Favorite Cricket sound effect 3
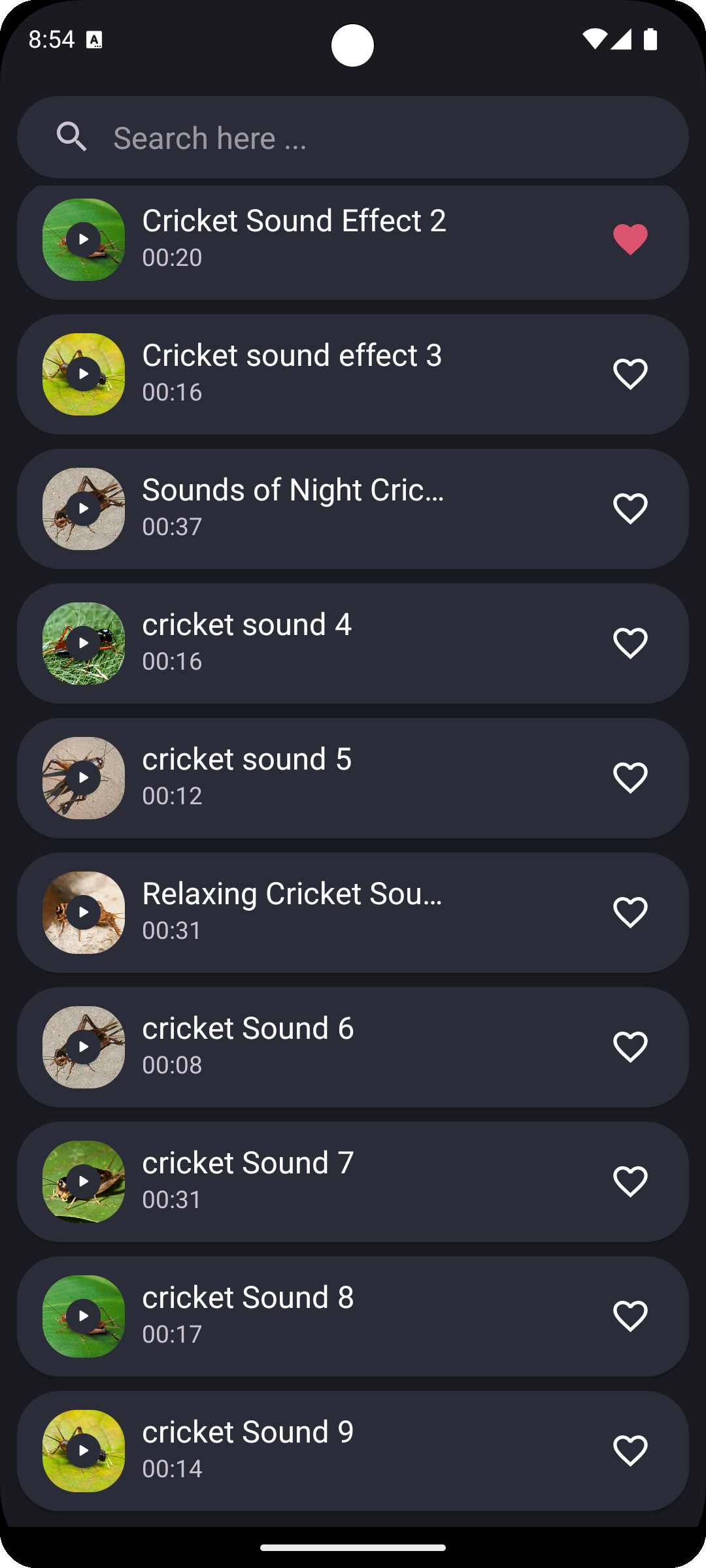This screenshot has height=1568, width=706. click(630, 374)
